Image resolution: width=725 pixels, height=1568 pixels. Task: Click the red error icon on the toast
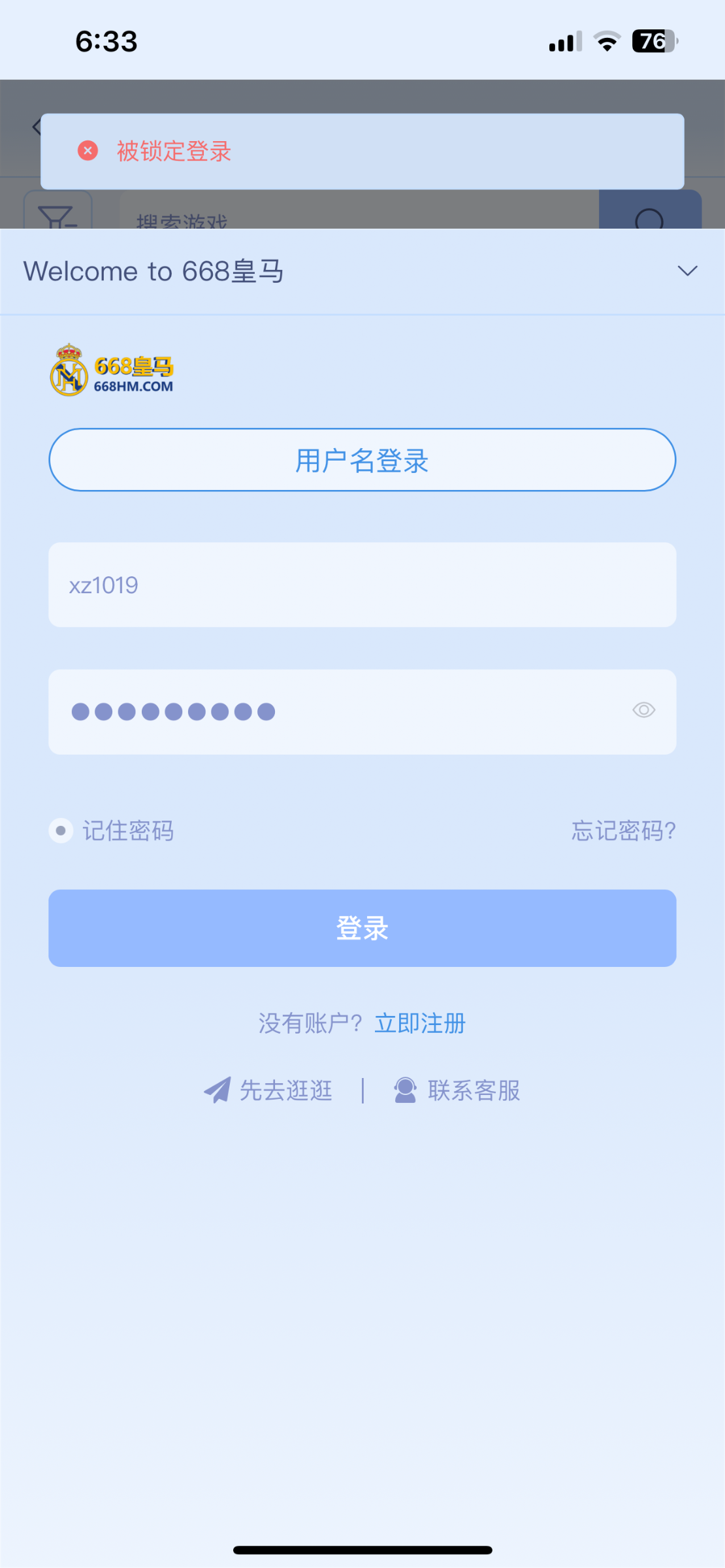coord(88,151)
